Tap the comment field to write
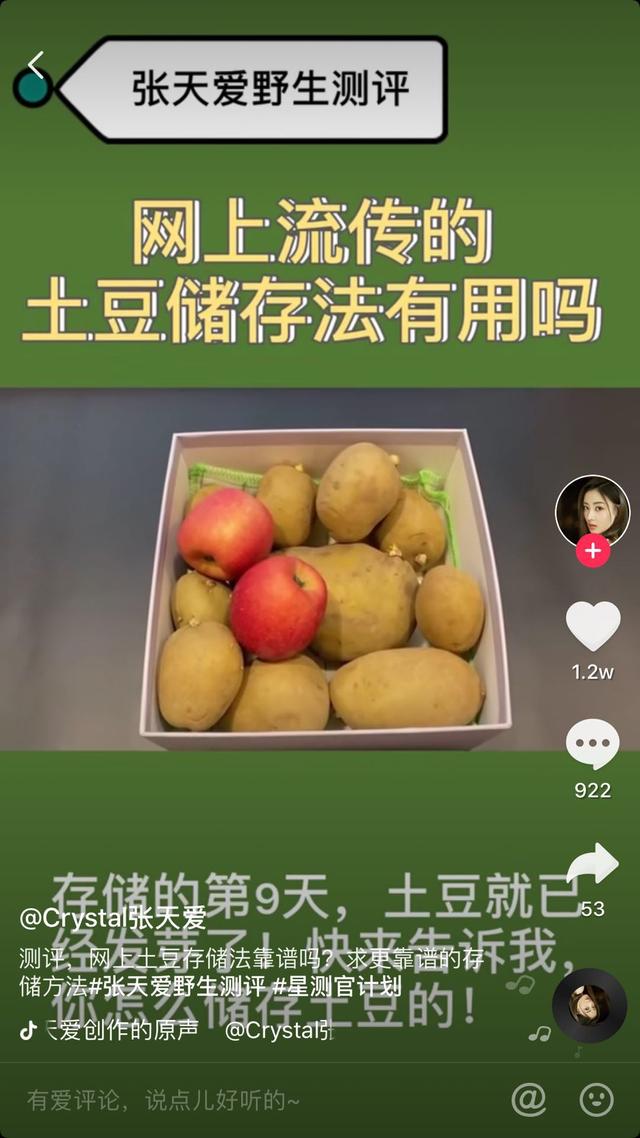The height and width of the screenshot is (1138, 640). [x=200, y=1100]
